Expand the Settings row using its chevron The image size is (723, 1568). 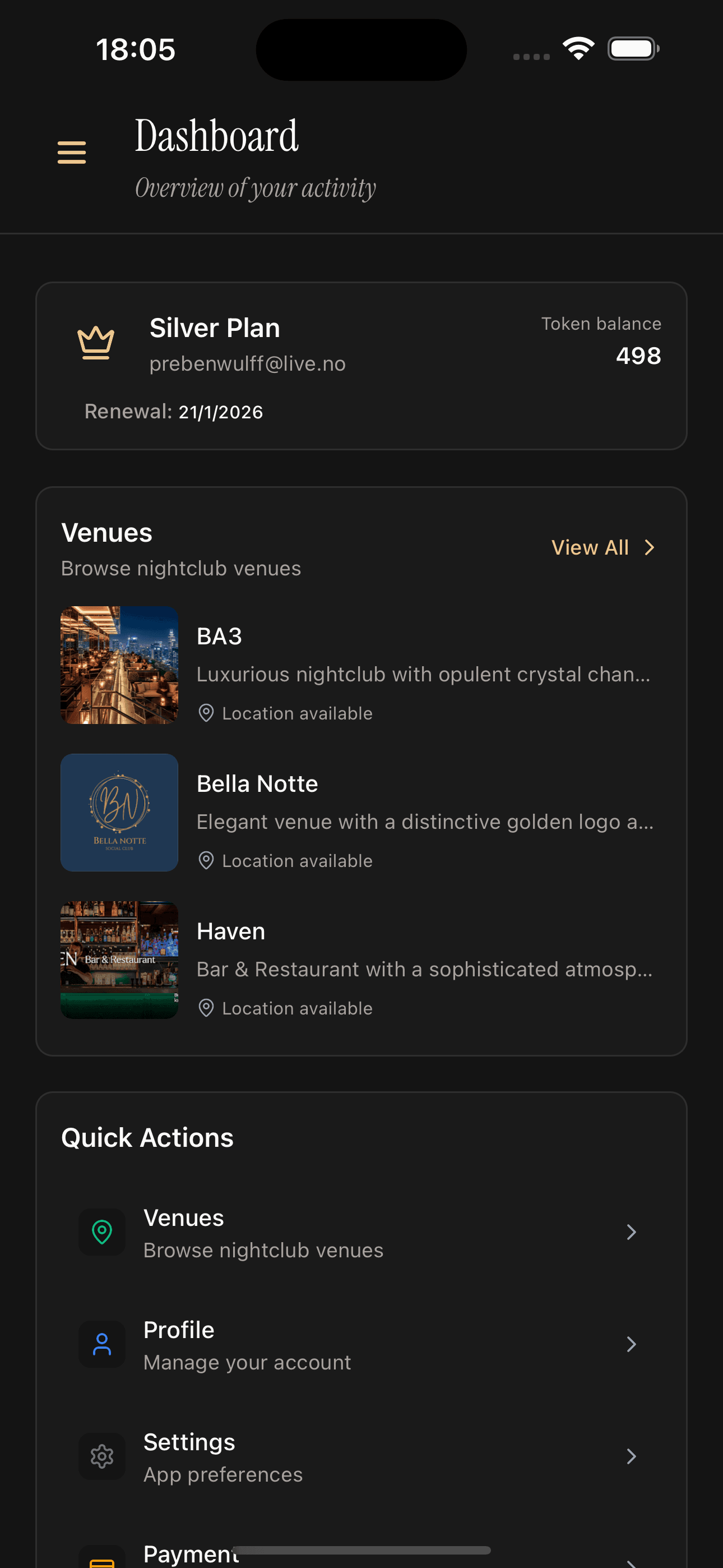tap(631, 1456)
